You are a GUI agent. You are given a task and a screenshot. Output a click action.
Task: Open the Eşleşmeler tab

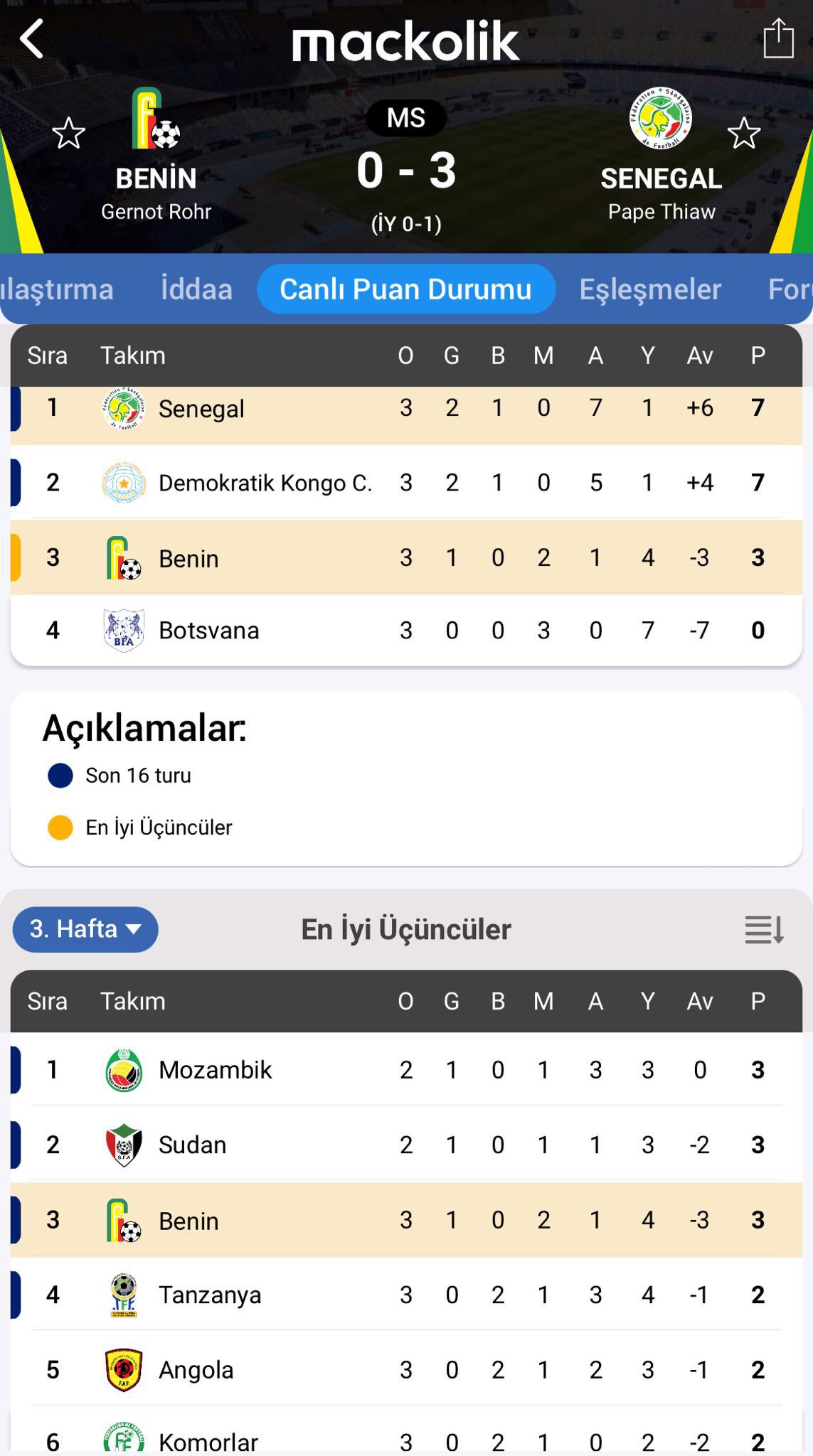(649, 289)
